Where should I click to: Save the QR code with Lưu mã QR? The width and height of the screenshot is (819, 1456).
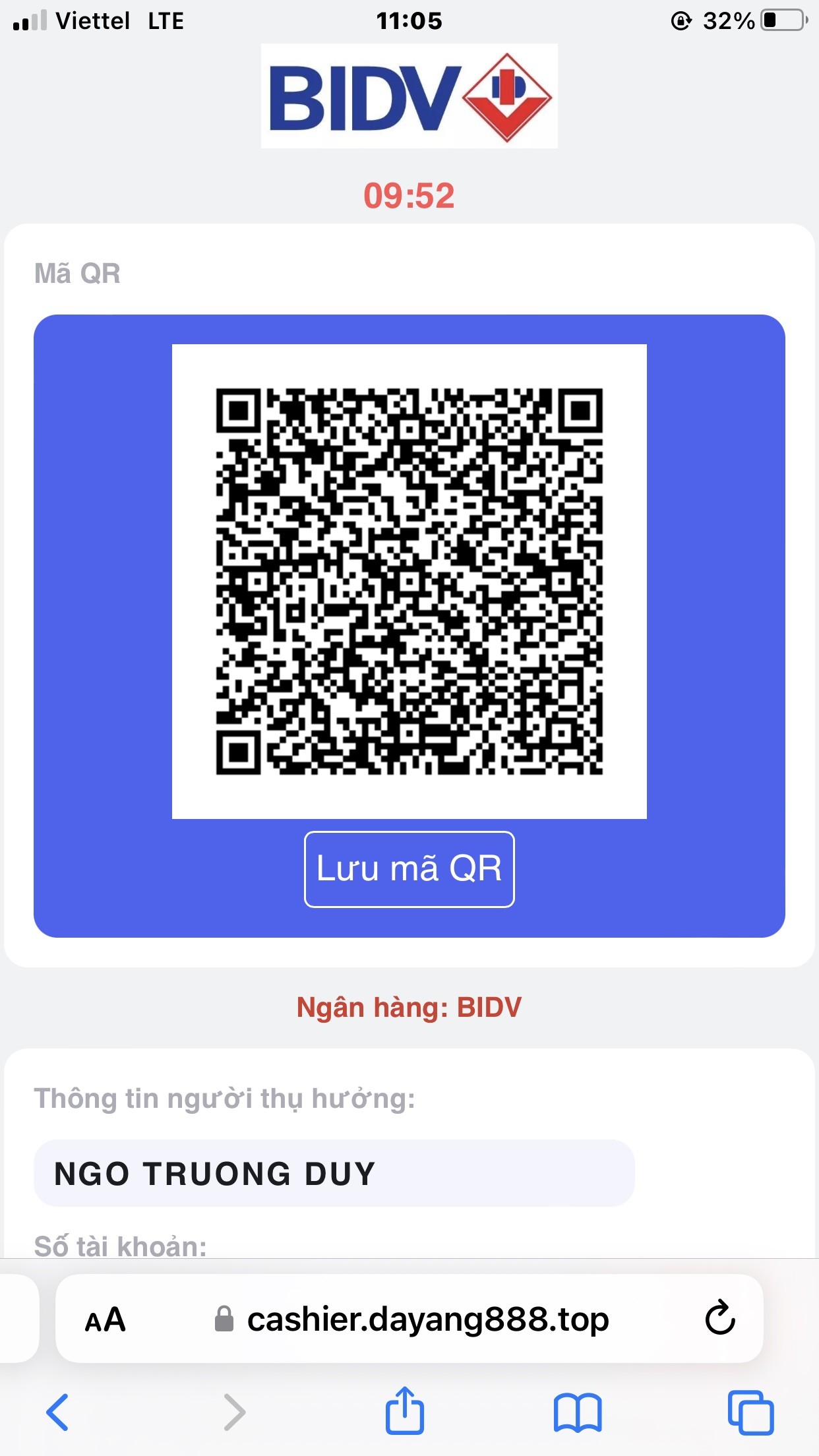pyautogui.click(x=409, y=869)
